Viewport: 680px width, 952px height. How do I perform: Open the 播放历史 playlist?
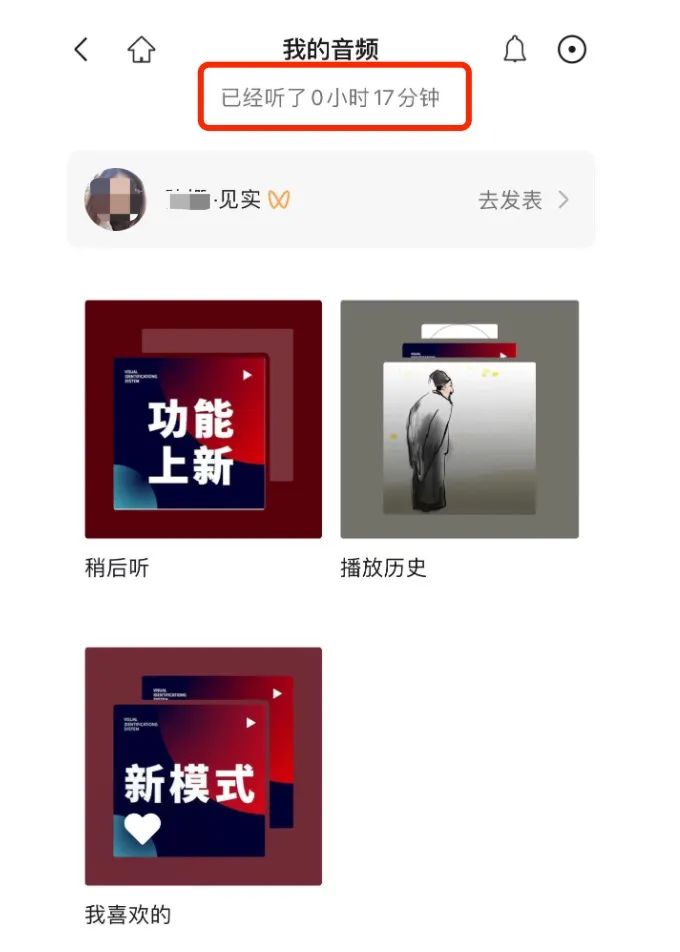[x=459, y=419]
